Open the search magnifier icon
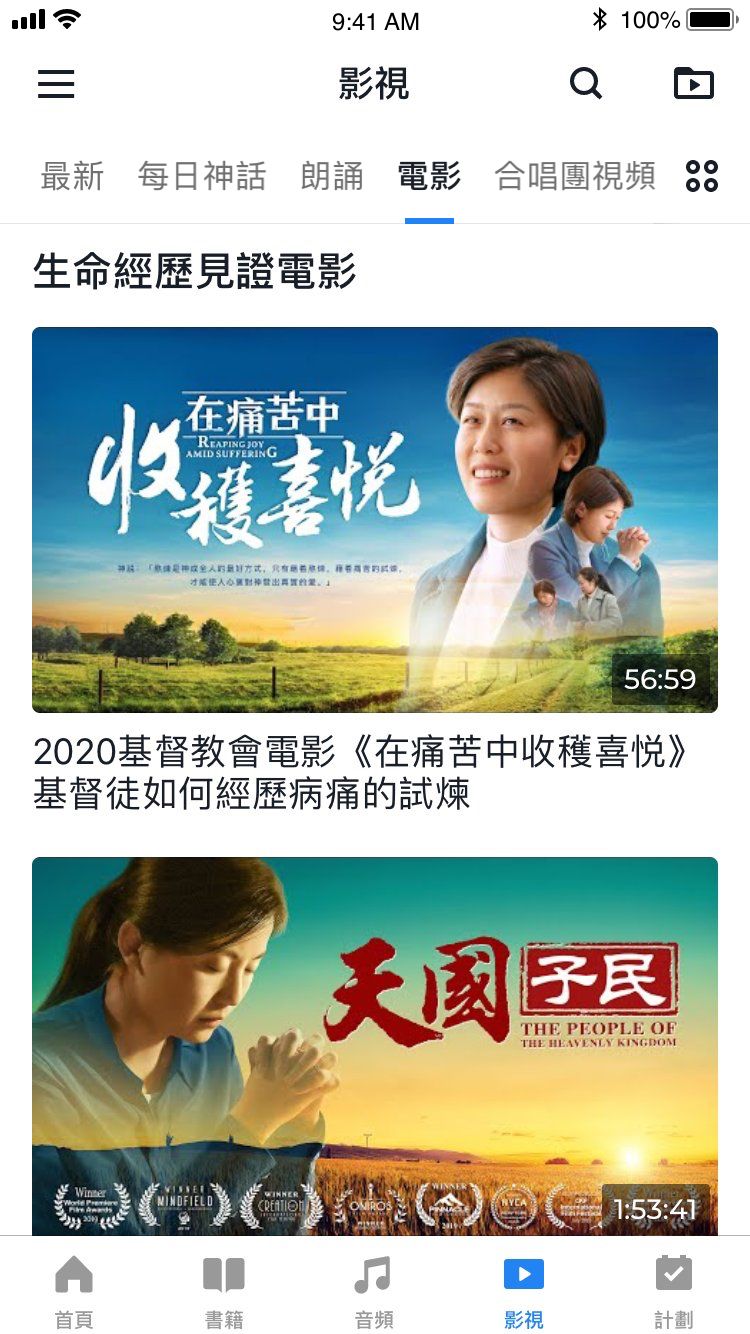Image resolution: width=750 pixels, height=1334 pixels. [586, 84]
